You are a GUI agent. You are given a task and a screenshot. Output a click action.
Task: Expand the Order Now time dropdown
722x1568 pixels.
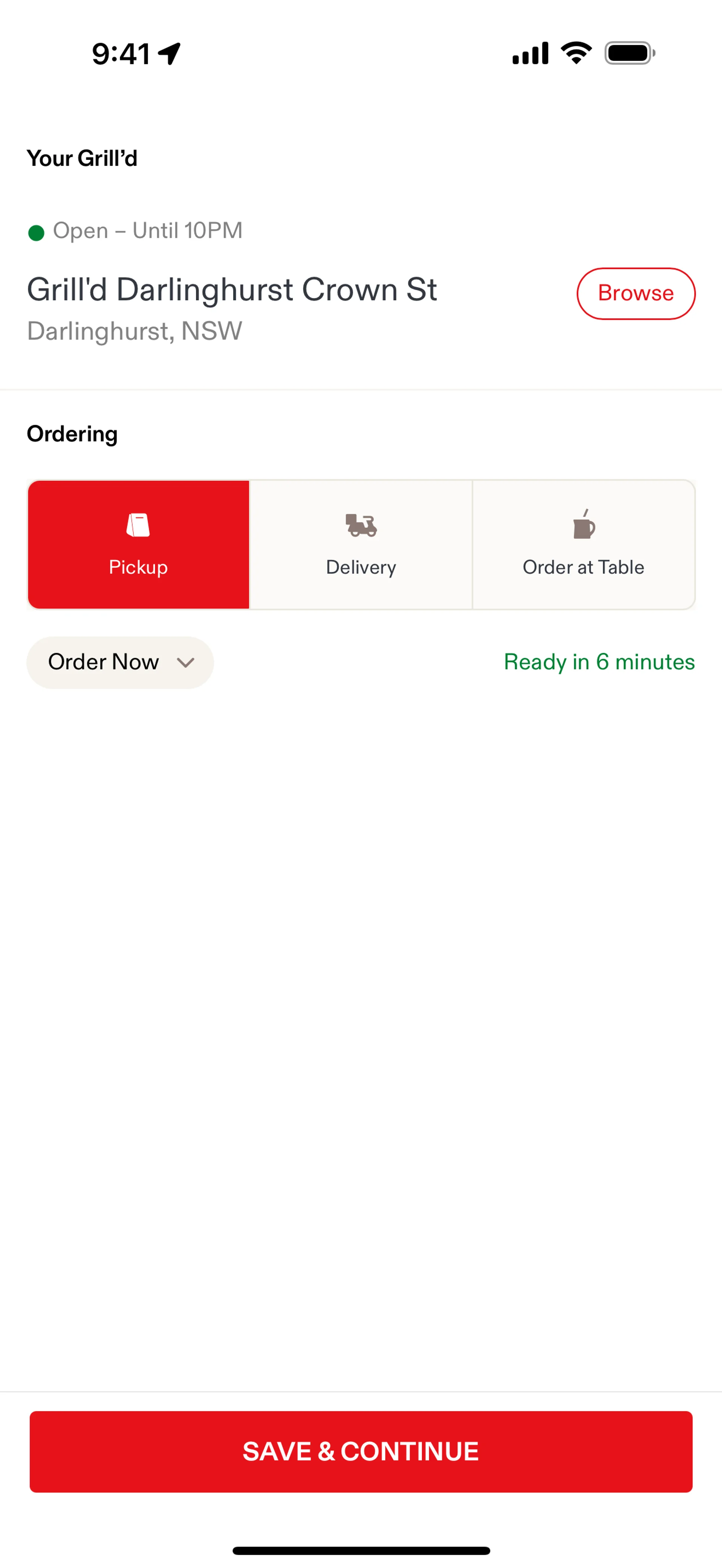(x=120, y=662)
